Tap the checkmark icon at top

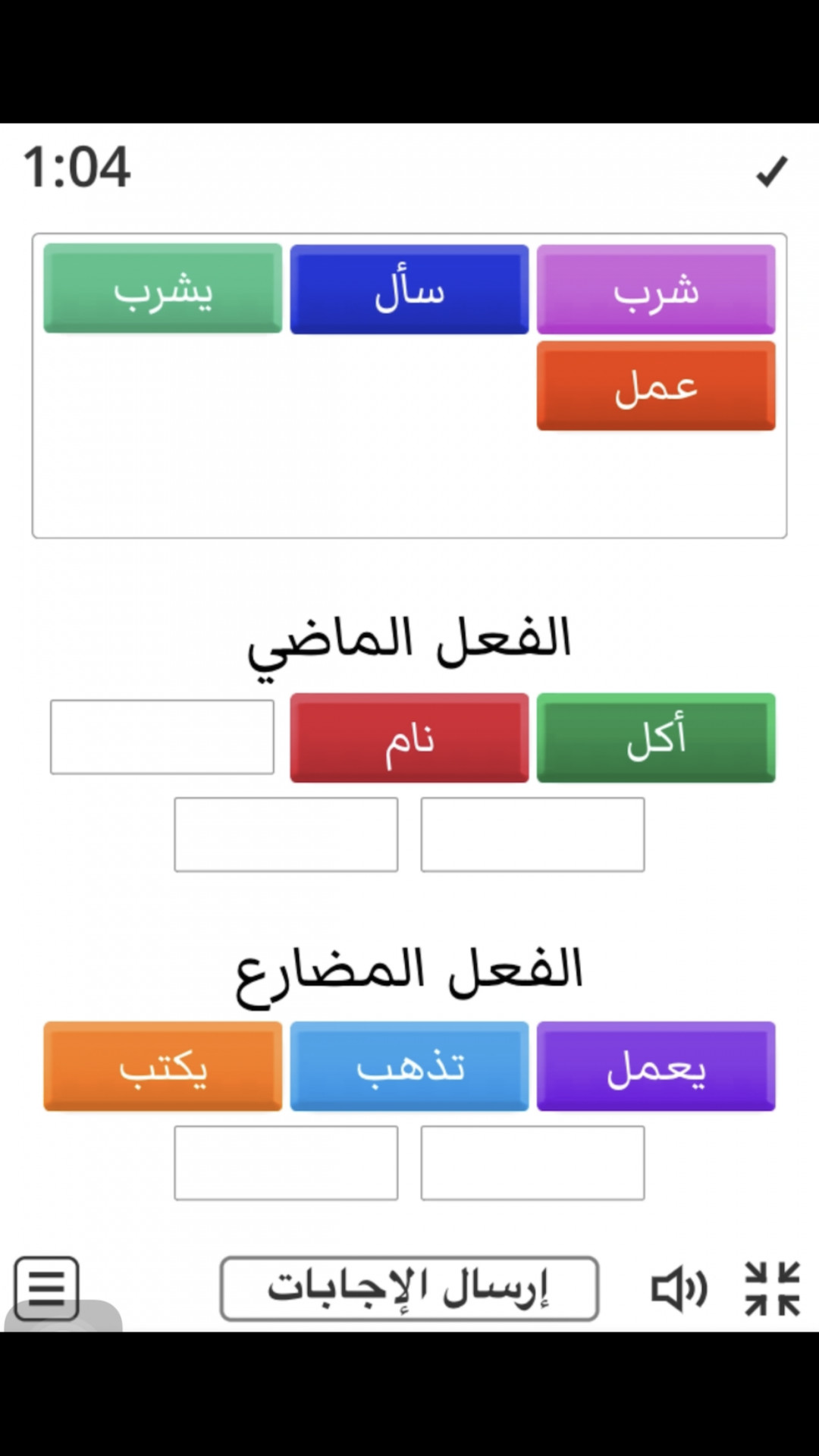pyautogui.click(x=772, y=171)
